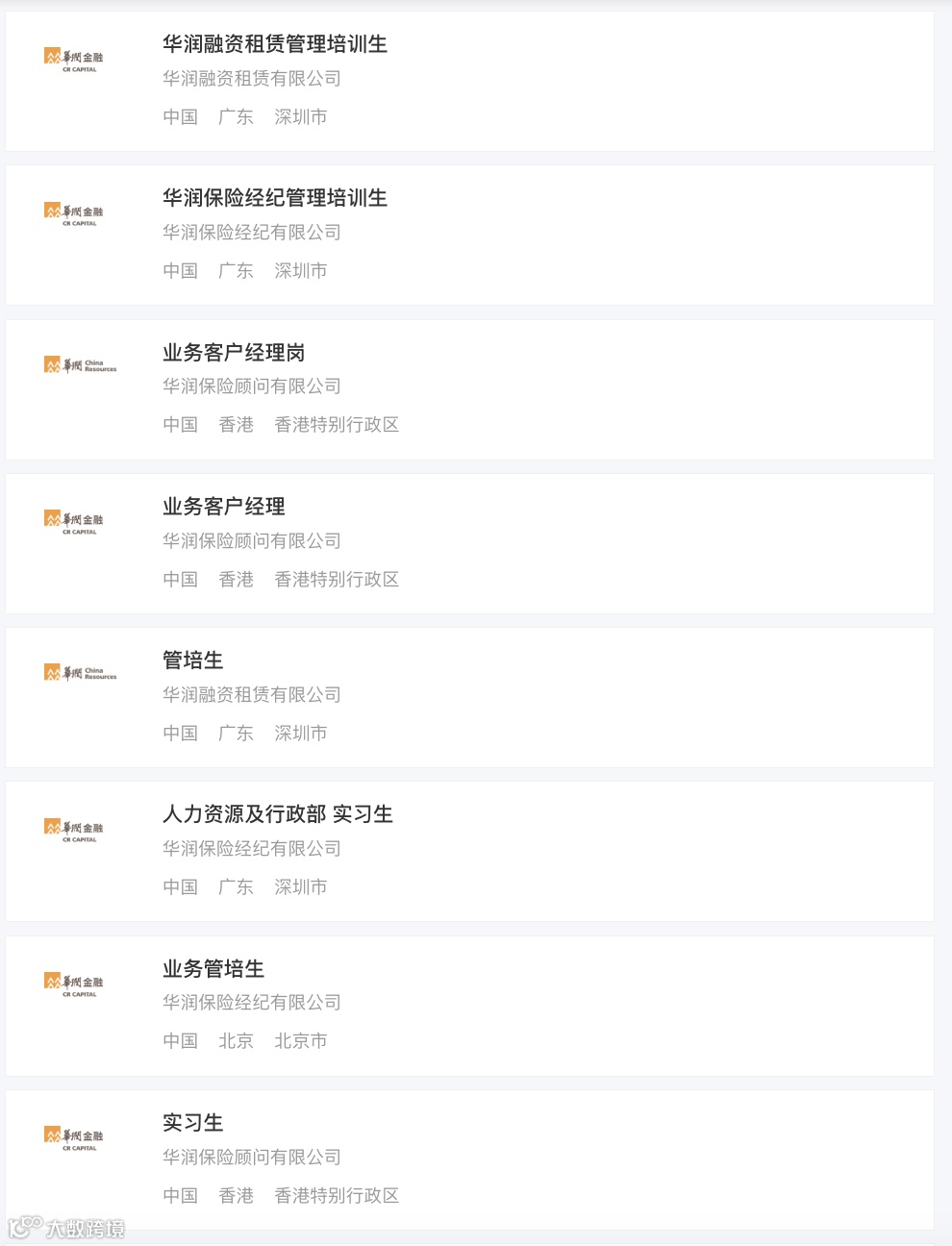
Task: Click the 大数跨境 watermark icon at bottom left
Action: pyautogui.click(x=26, y=1226)
